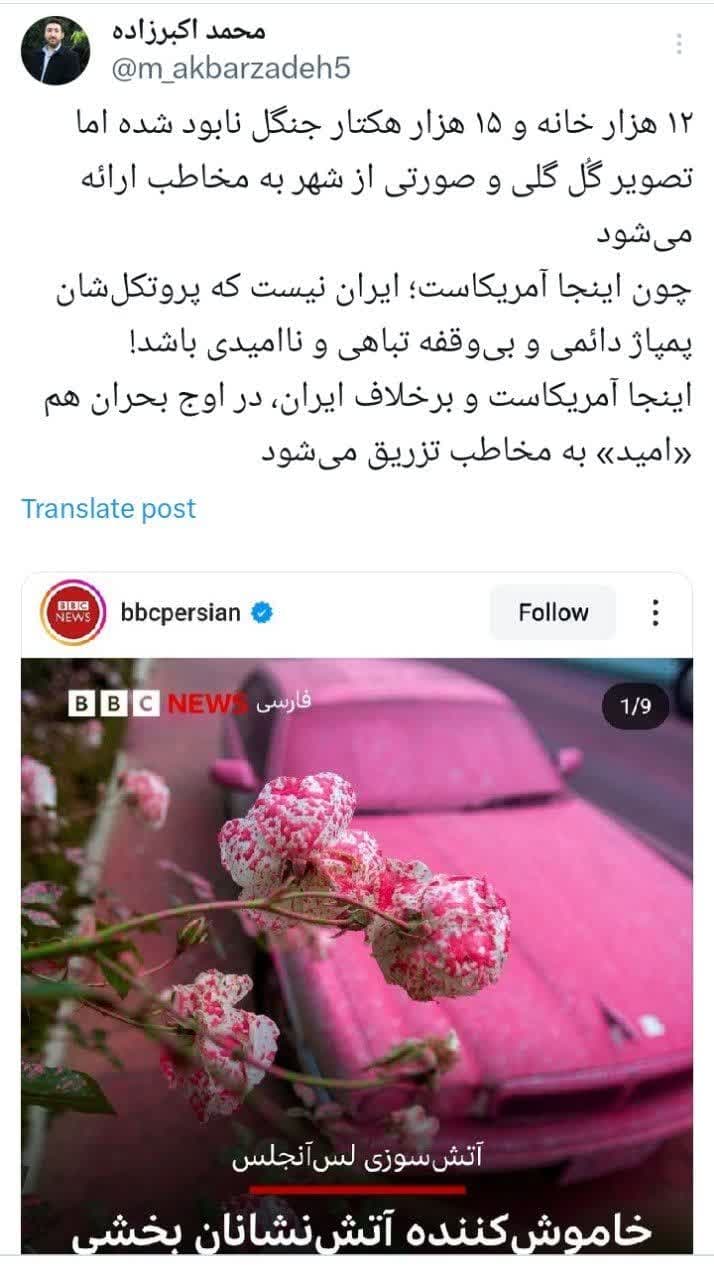Open the tweet's overflow menu
This screenshot has height=1280, width=714.
pos(680,44)
